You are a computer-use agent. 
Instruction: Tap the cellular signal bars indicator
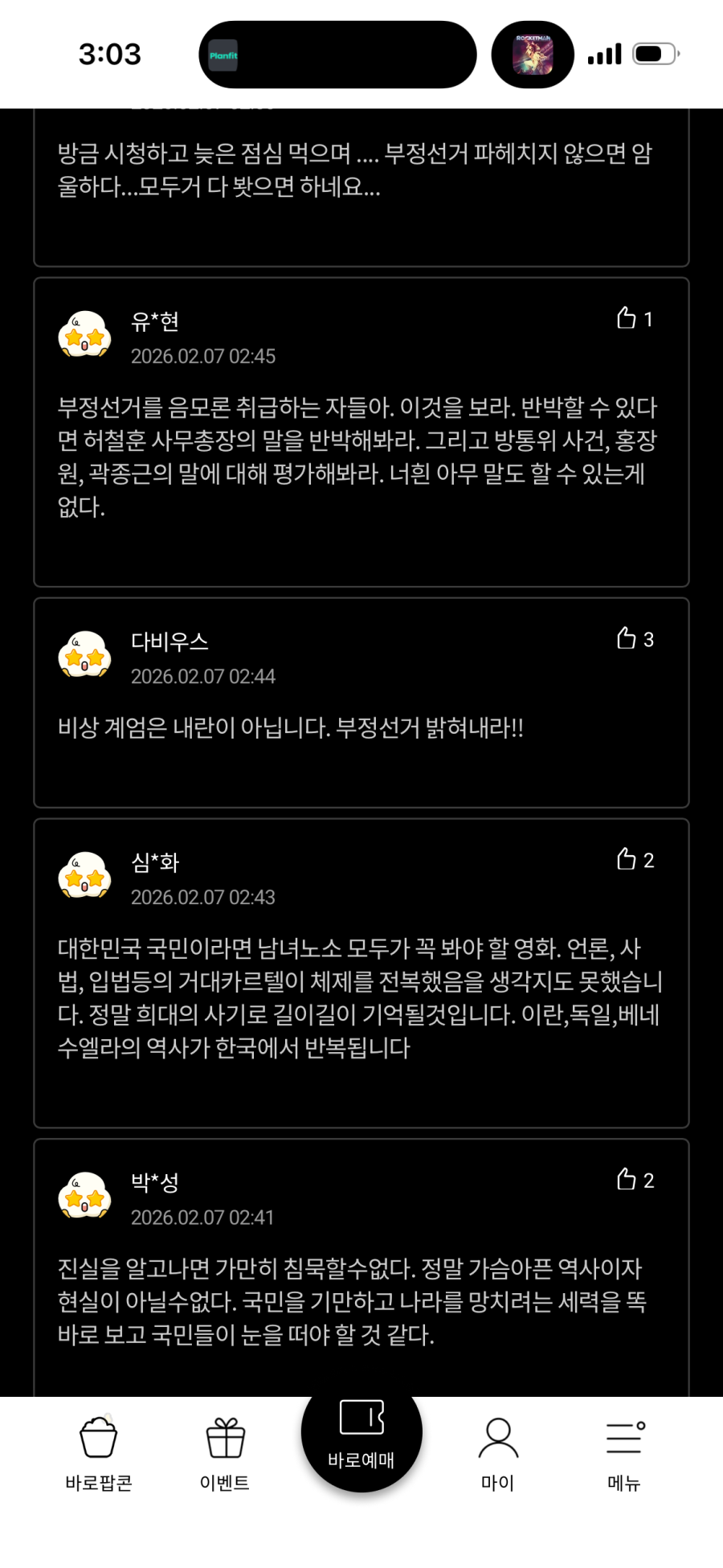click(604, 53)
